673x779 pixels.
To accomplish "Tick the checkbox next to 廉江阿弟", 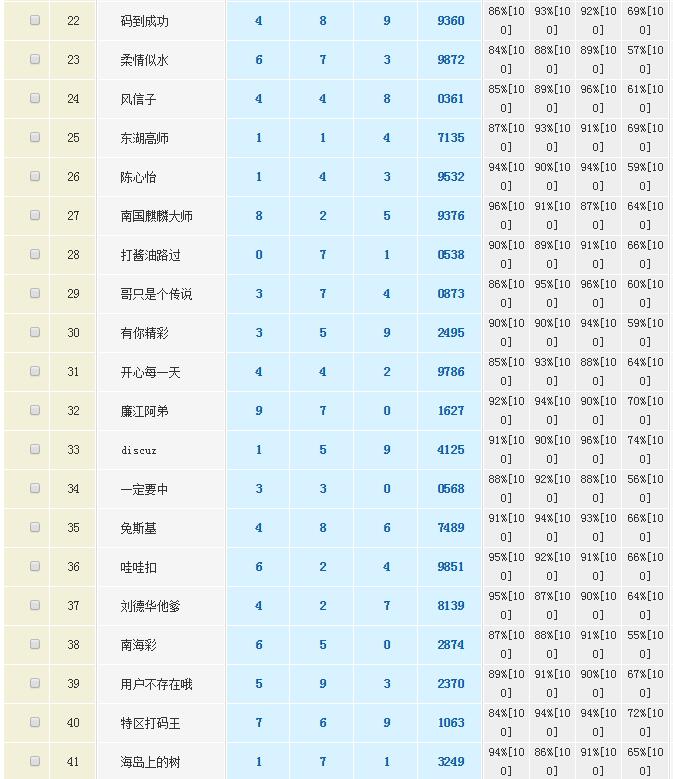I will [x=35, y=410].
